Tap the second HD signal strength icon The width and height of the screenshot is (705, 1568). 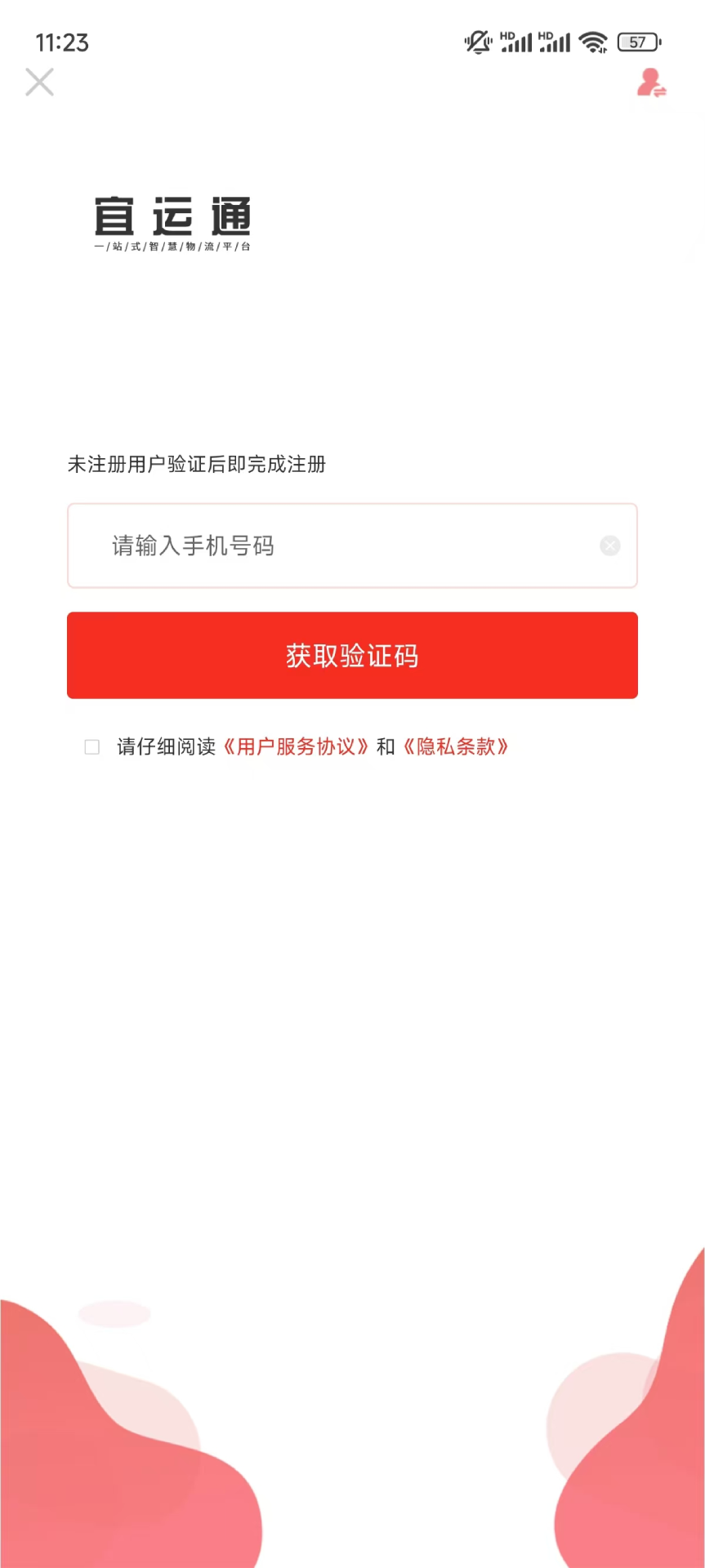(x=556, y=41)
